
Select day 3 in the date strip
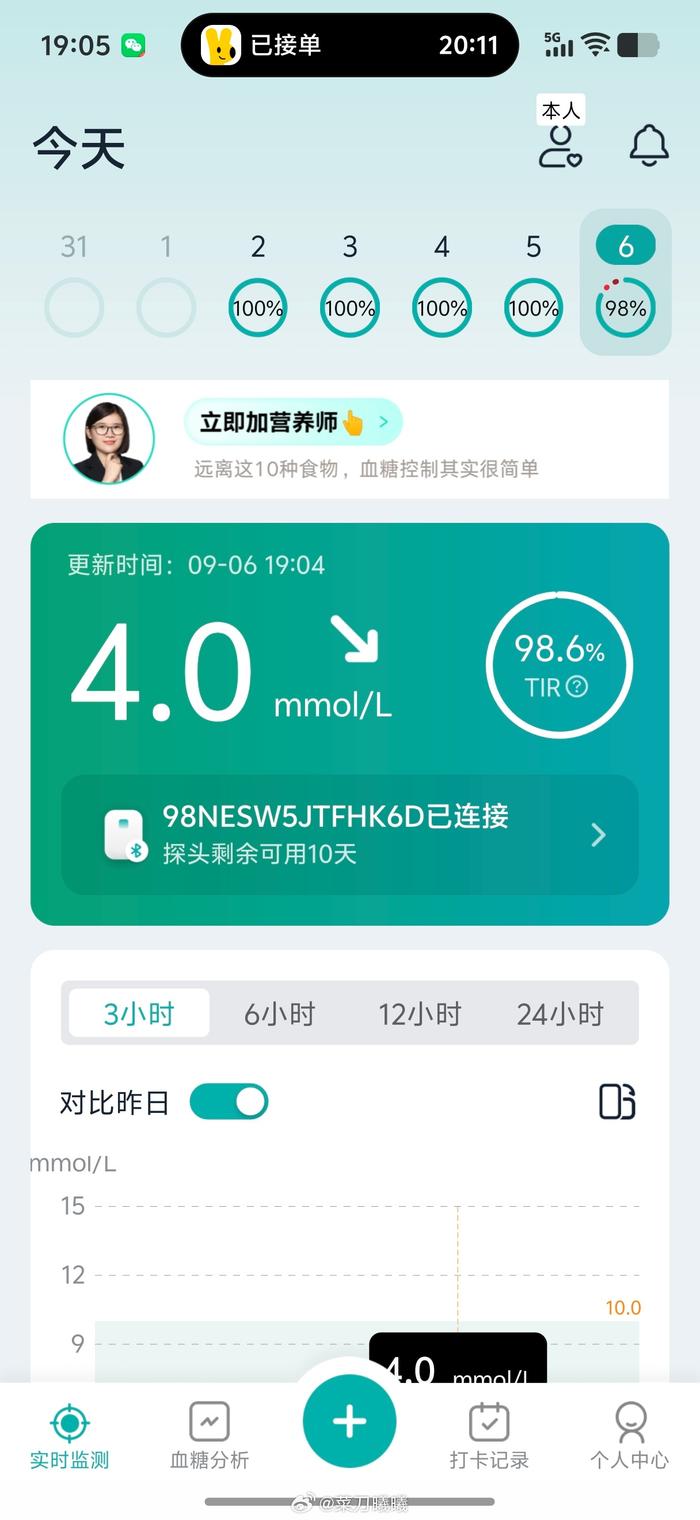(x=350, y=285)
